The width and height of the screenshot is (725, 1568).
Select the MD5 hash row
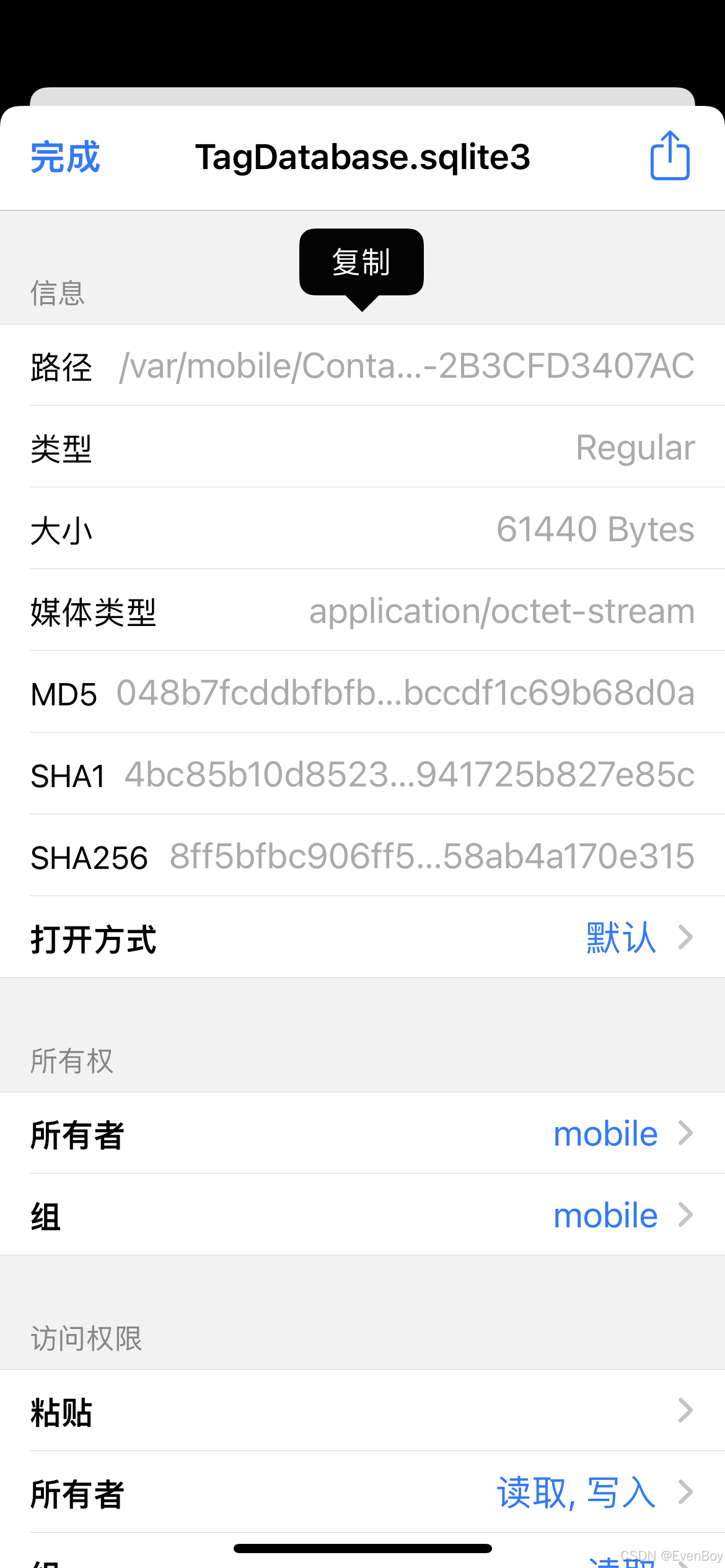(x=362, y=693)
